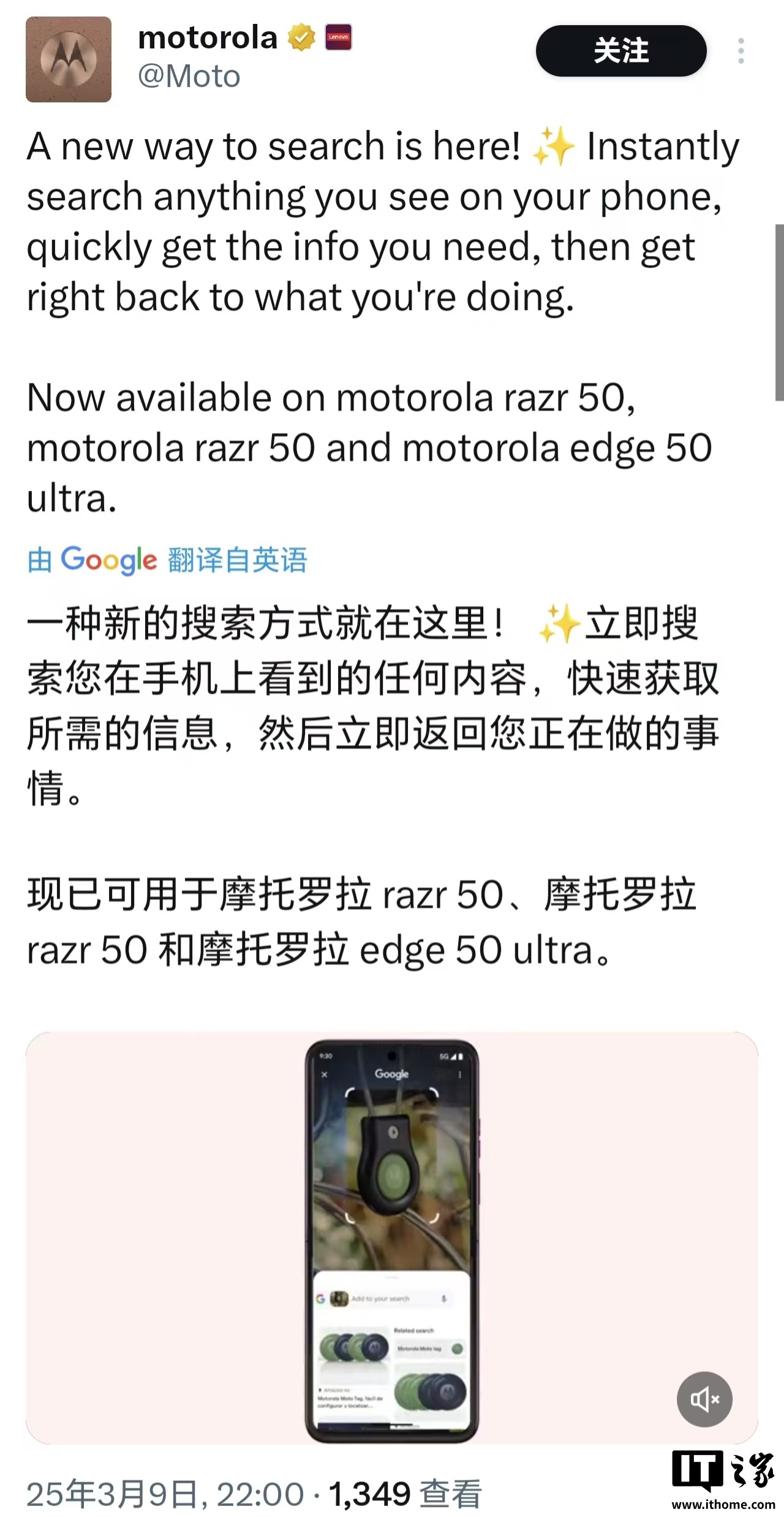Unmute the video in the post

tap(704, 1399)
